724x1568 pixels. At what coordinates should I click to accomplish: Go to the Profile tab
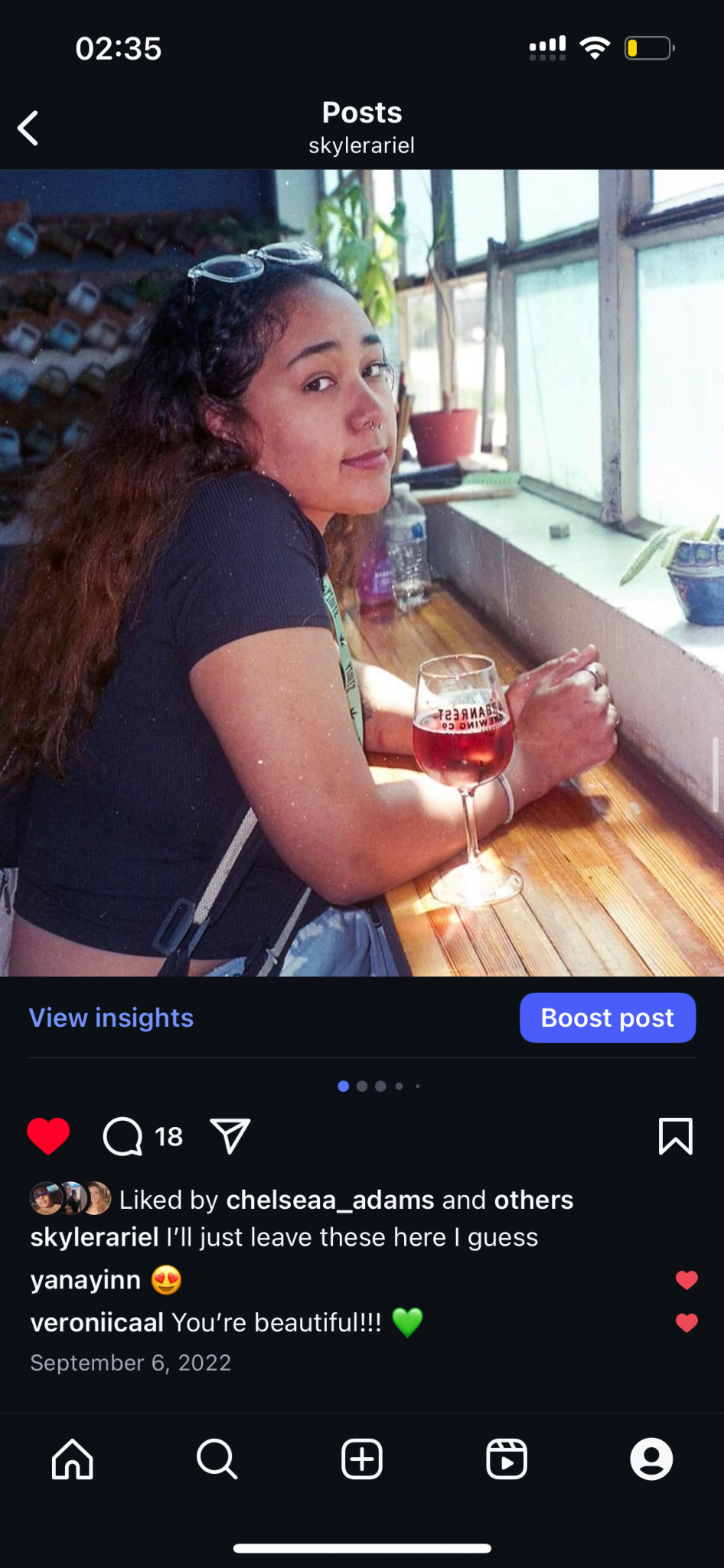click(651, 1459)
